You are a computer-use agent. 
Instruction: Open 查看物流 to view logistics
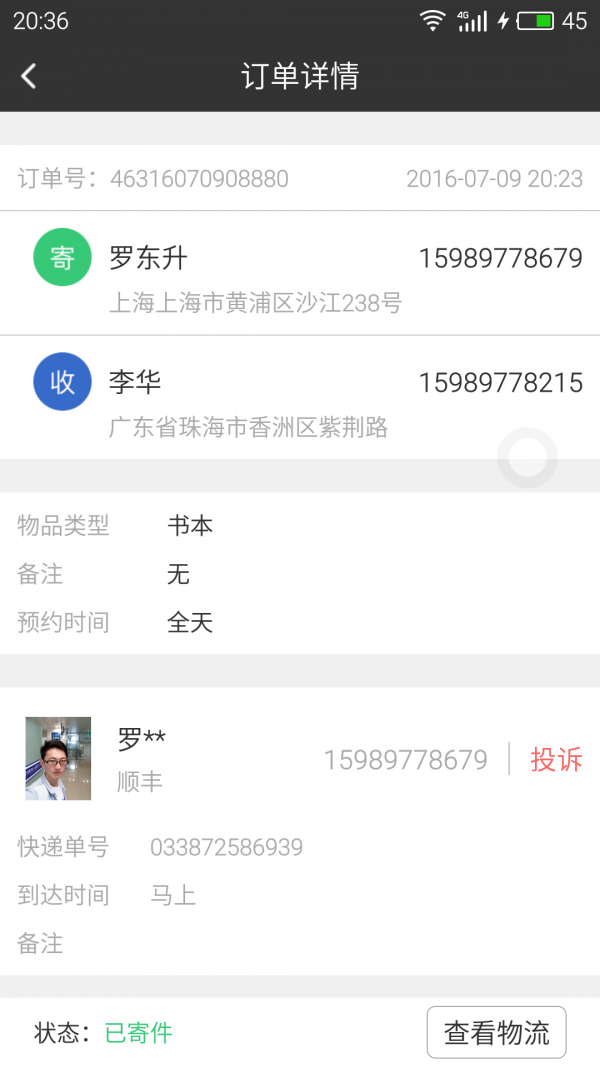496,1032
